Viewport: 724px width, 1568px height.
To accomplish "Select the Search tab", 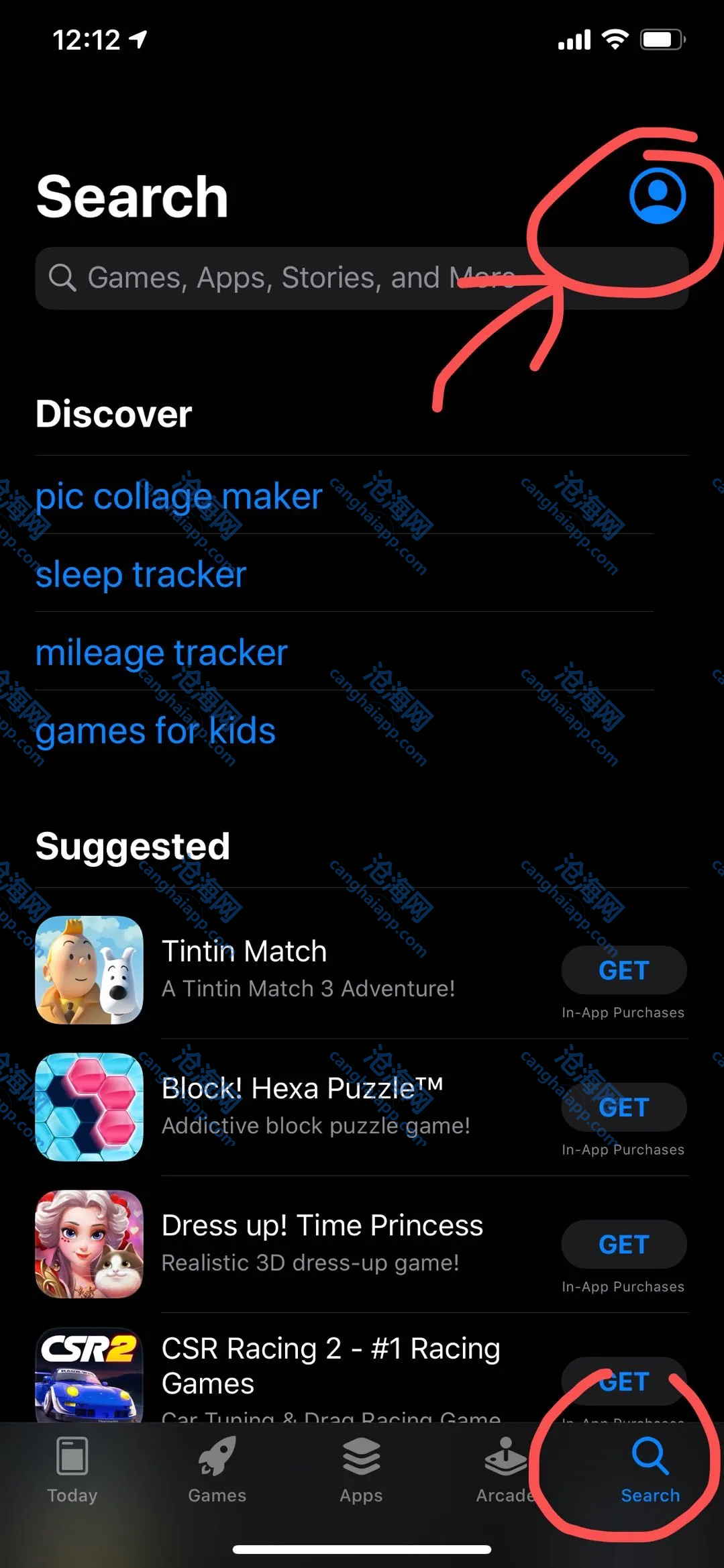I will pos(650,1469).
